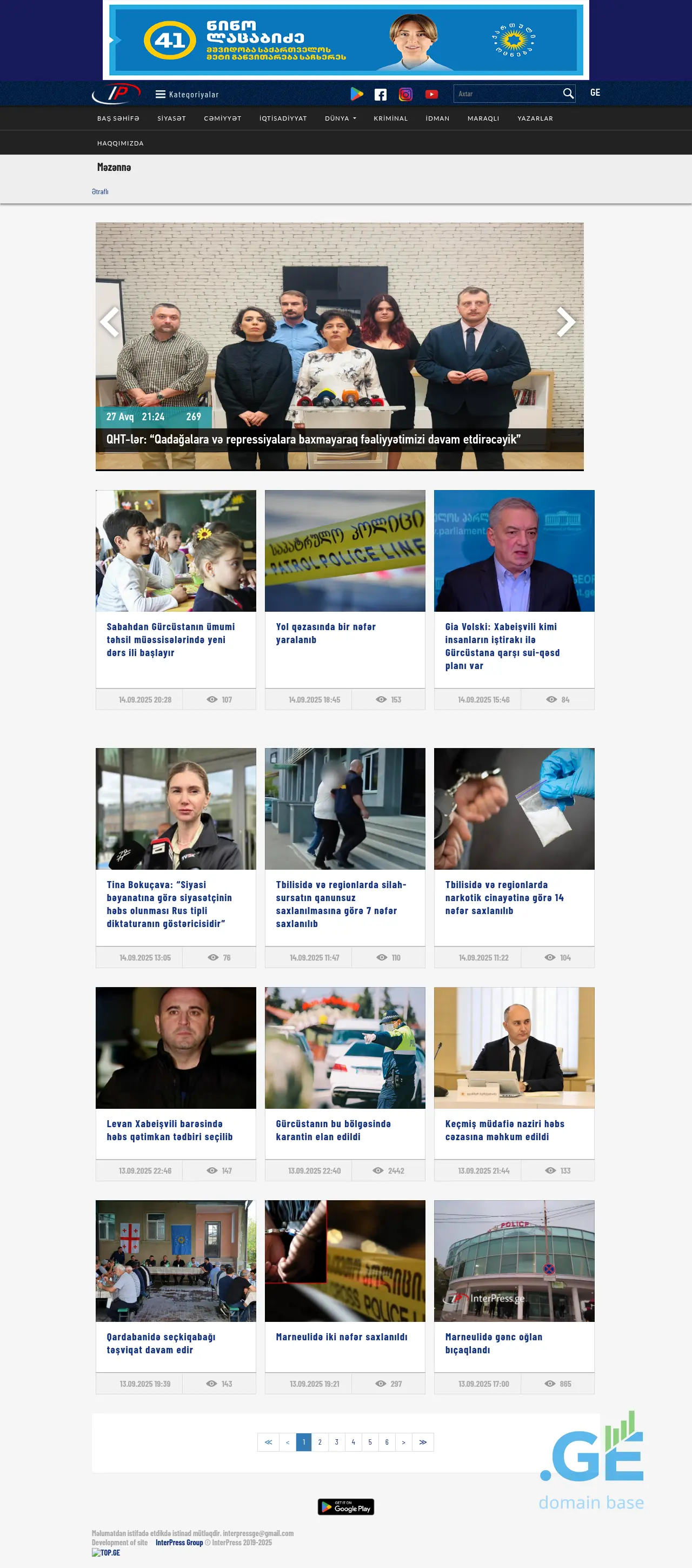Open the Tina Bokuçava article
This screenshot has width=692, height=1568.
click(x=169, y=904)
